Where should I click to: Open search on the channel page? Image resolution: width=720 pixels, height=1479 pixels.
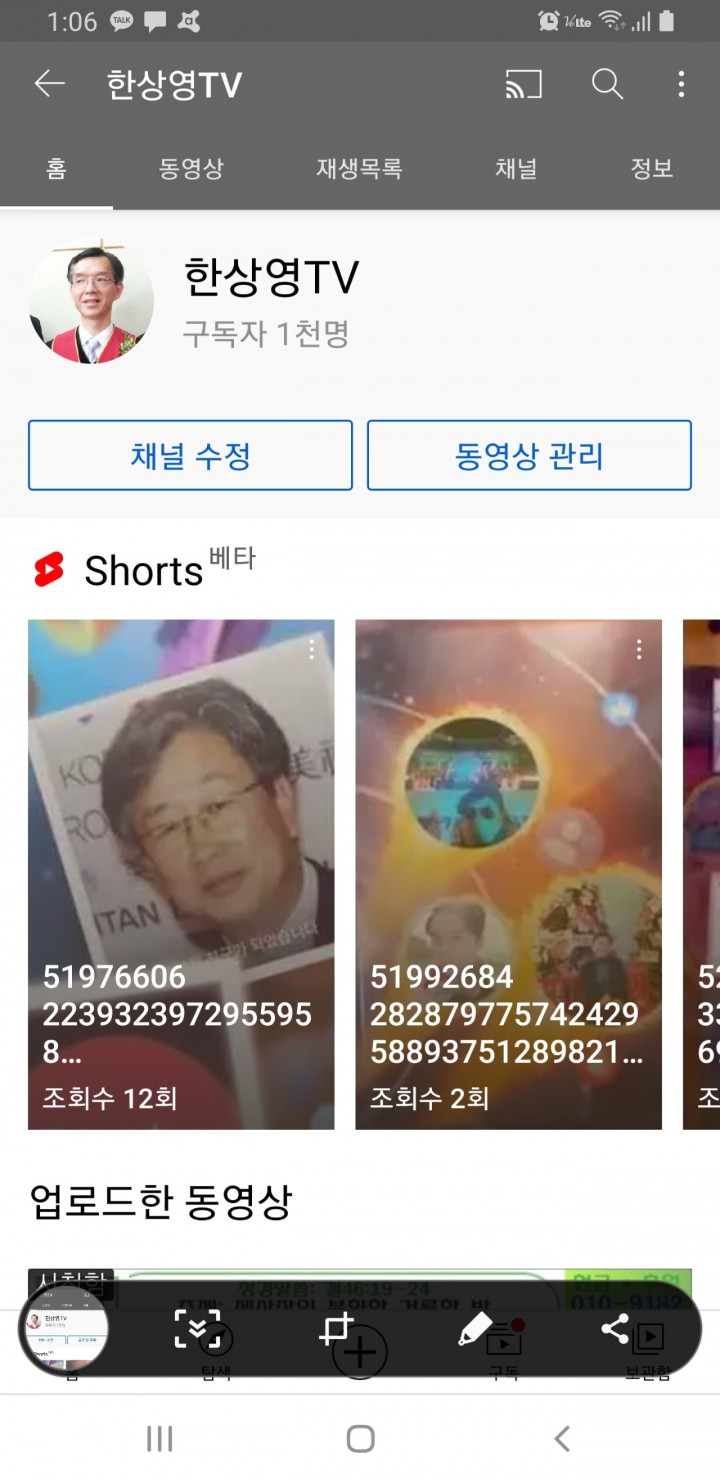point(607,85)
